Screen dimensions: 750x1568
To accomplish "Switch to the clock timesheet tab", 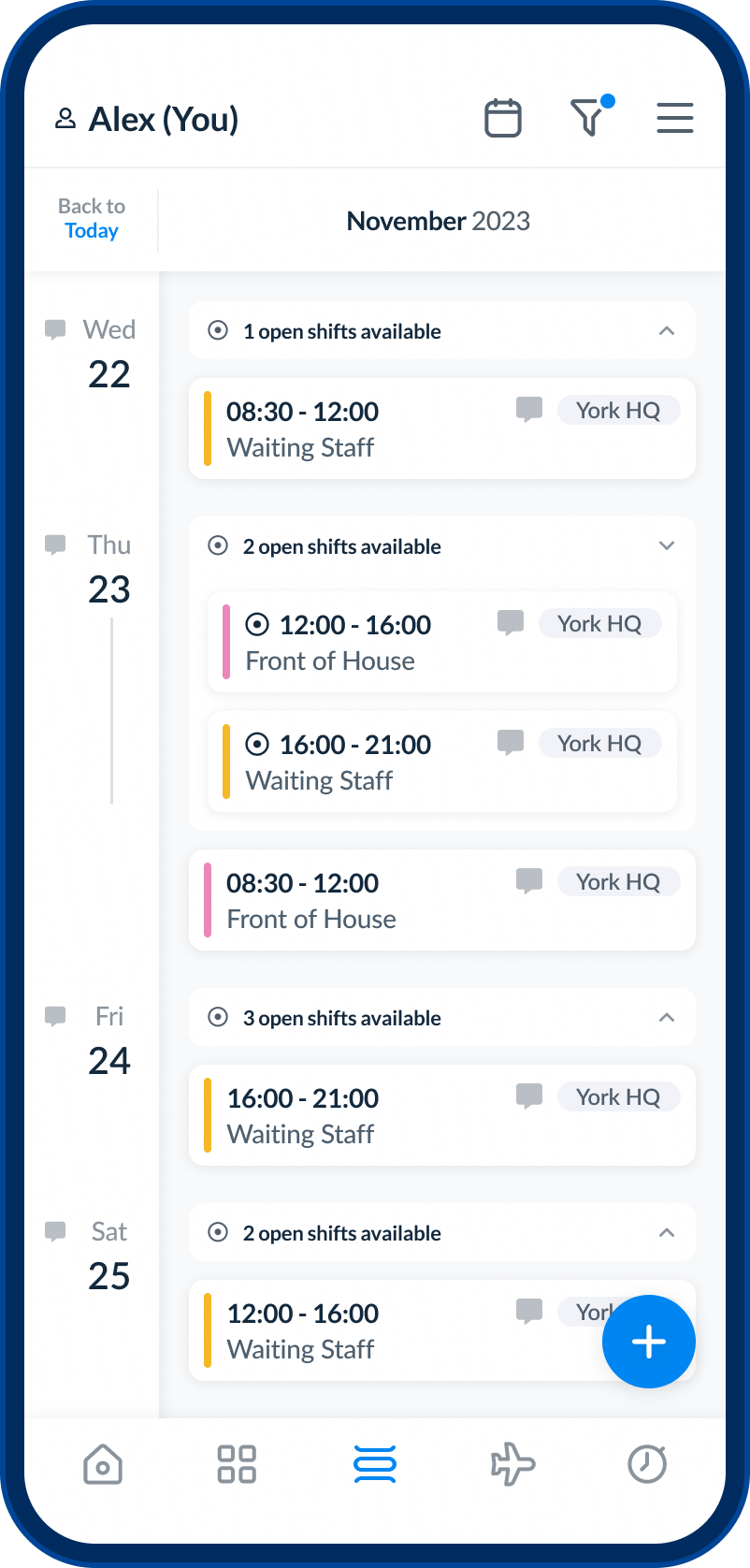I will pos(646,1464).
